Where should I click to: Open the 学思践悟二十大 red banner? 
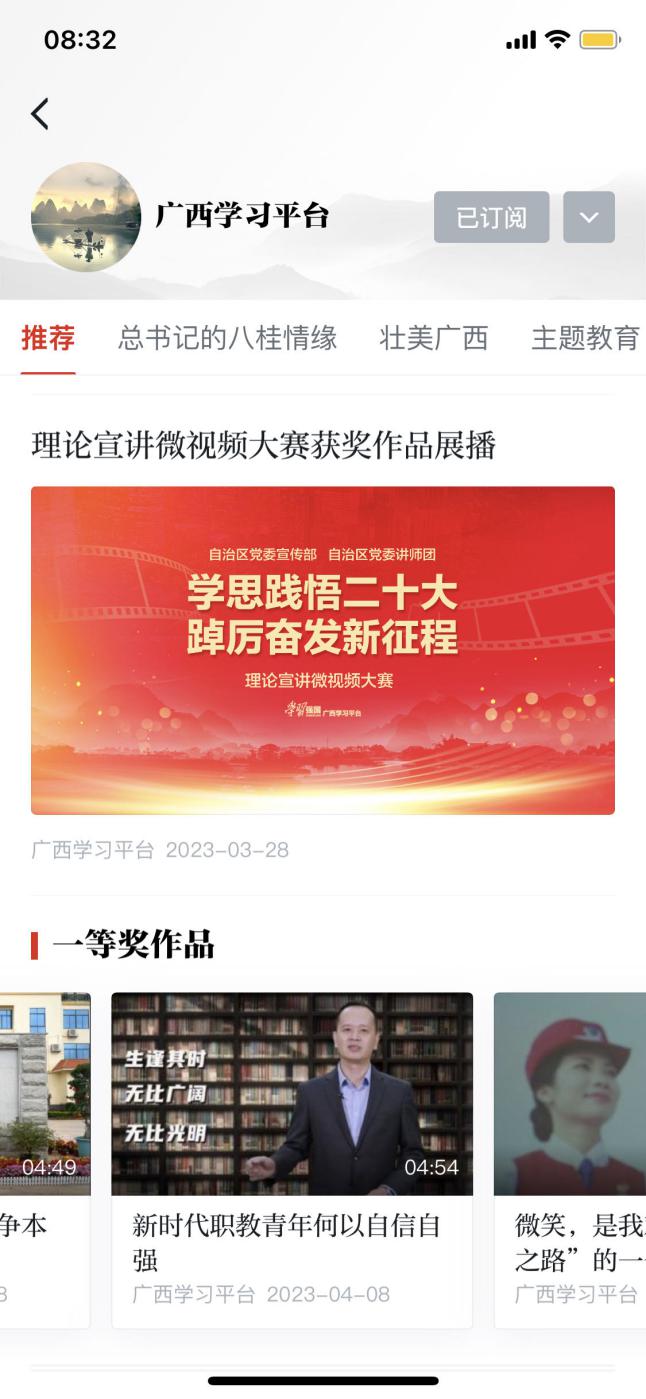click(323, 650)
